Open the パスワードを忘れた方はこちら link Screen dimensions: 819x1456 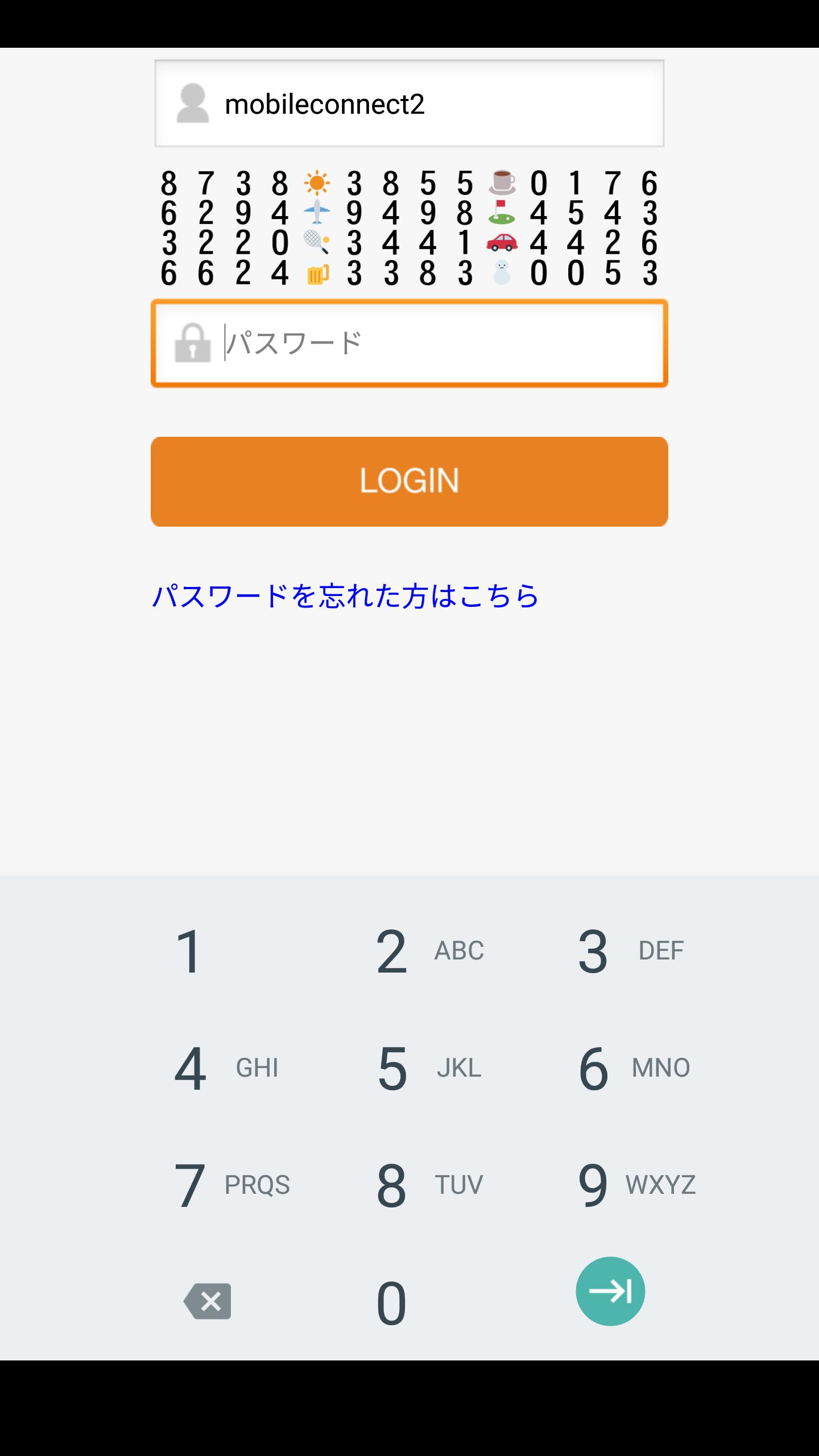click(x=345, y=595)
